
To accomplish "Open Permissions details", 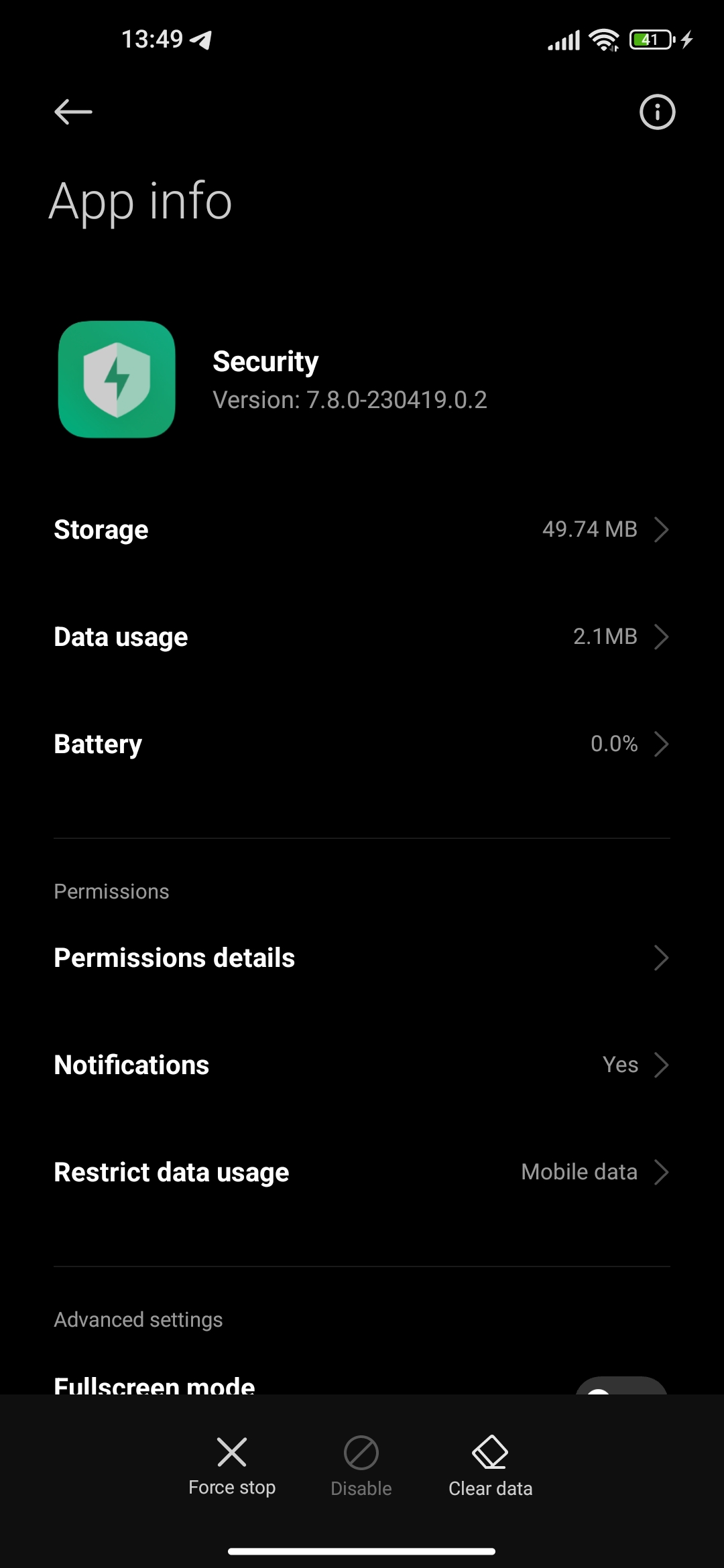I will click(362, 958).
